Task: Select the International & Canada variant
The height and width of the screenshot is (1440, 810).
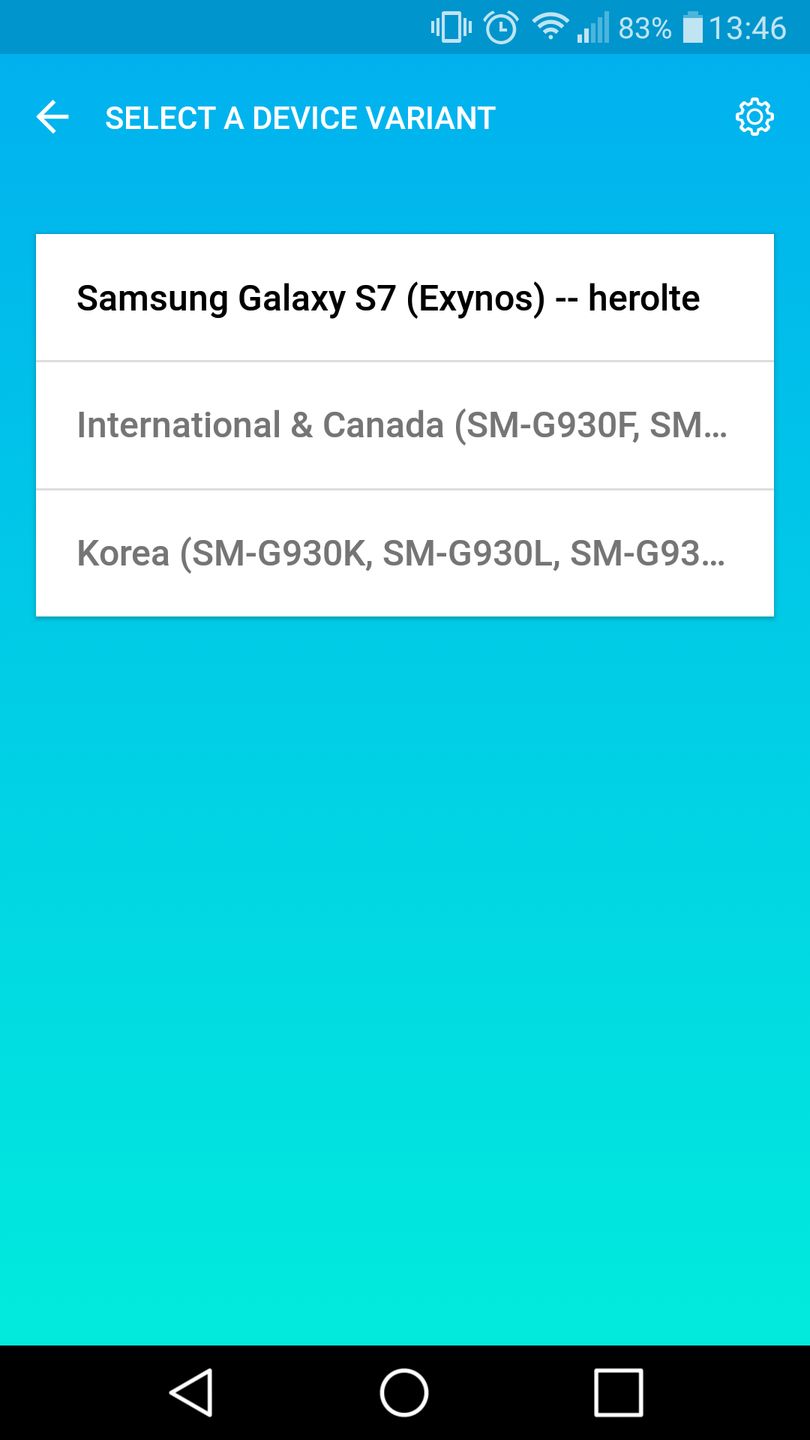Action: point(404,425)
